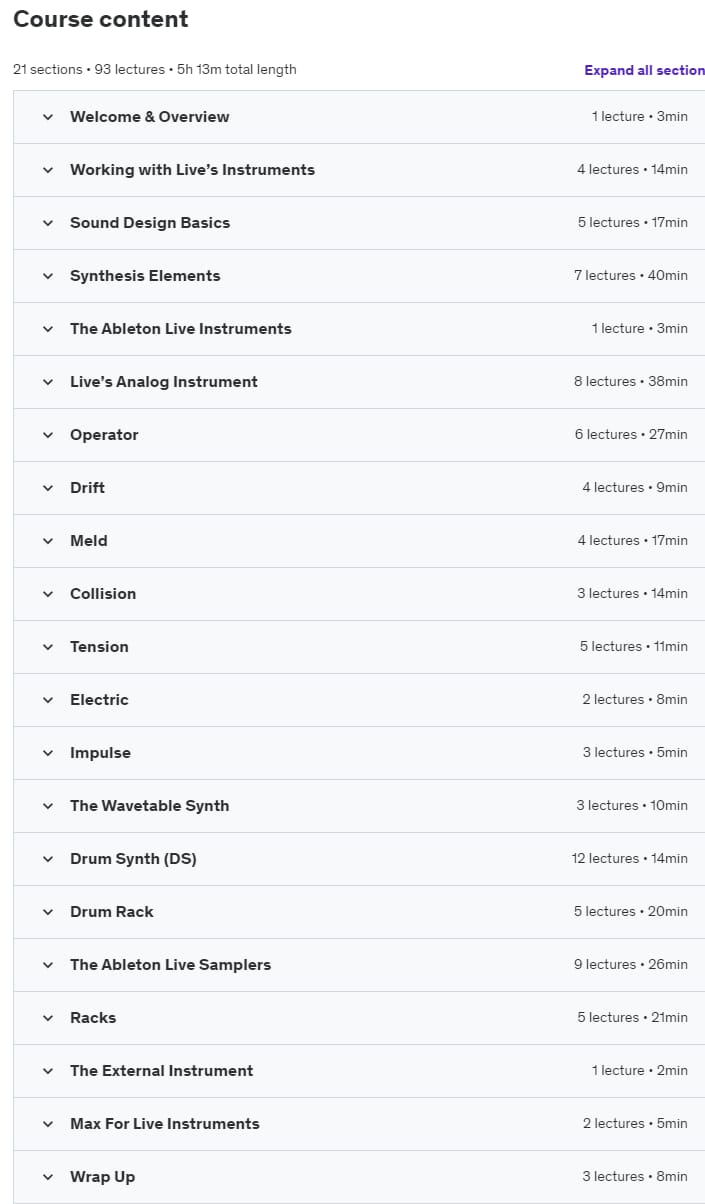Expand Working with Live's Instruments section
705x1204 pixels.
coord(359,170)
